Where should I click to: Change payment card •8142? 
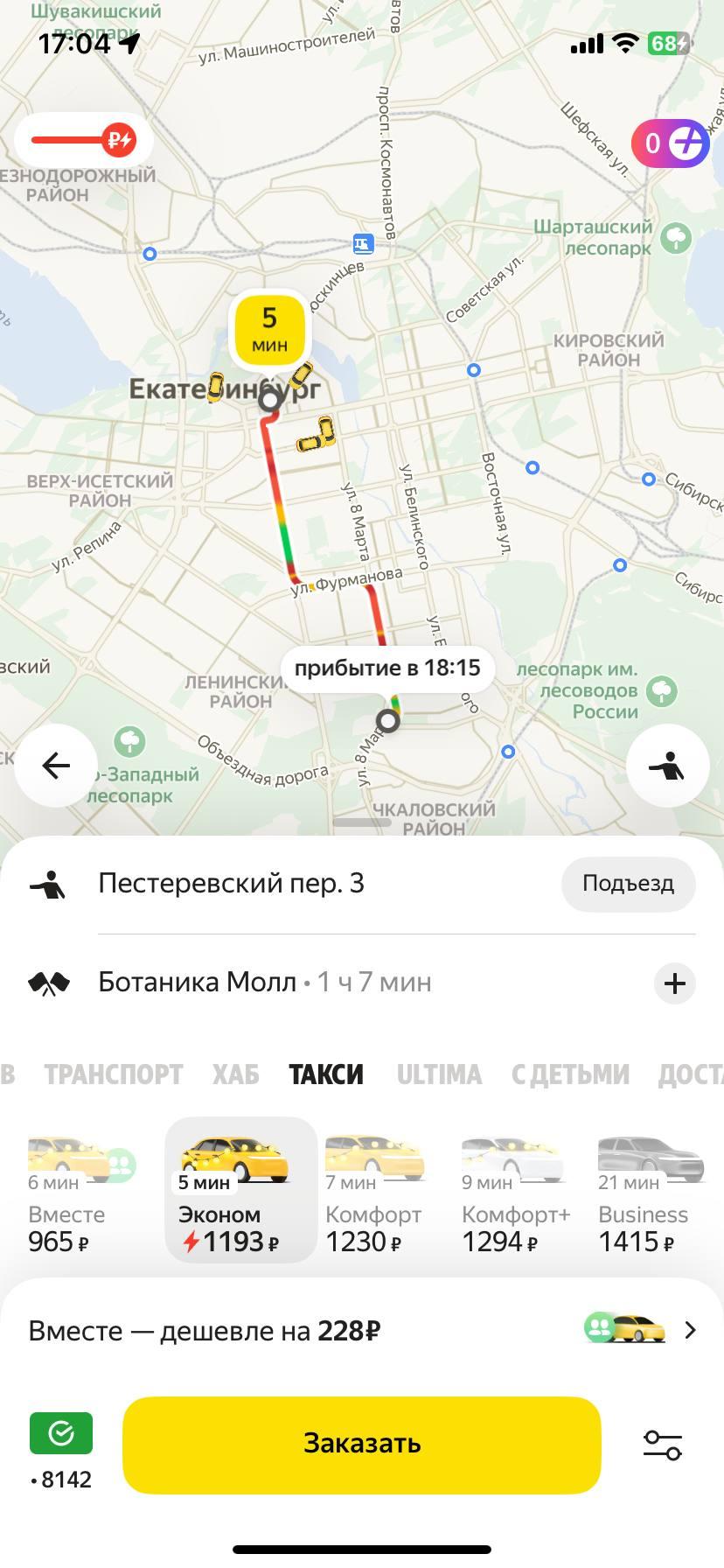[61, 1451]
